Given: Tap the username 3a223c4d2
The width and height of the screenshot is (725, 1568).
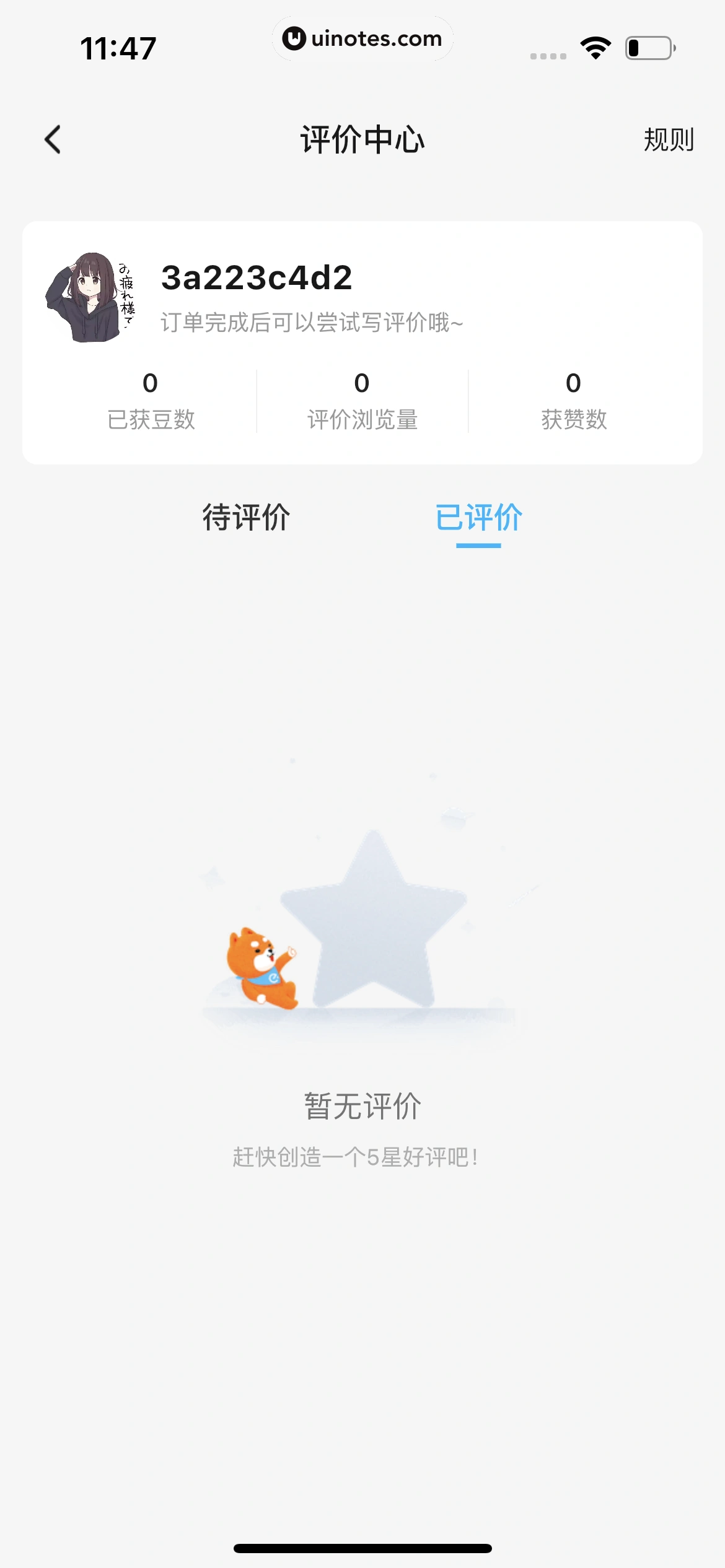Looking at the screenshot, I should click(x=258, y=279).
